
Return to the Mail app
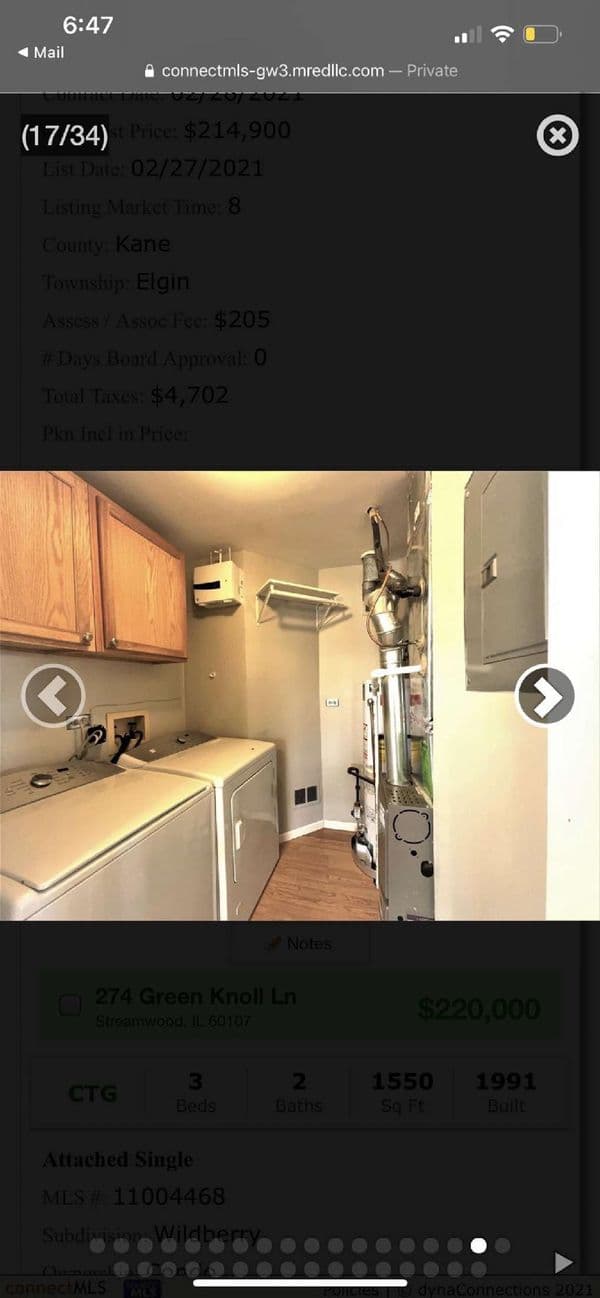point(41,52)
